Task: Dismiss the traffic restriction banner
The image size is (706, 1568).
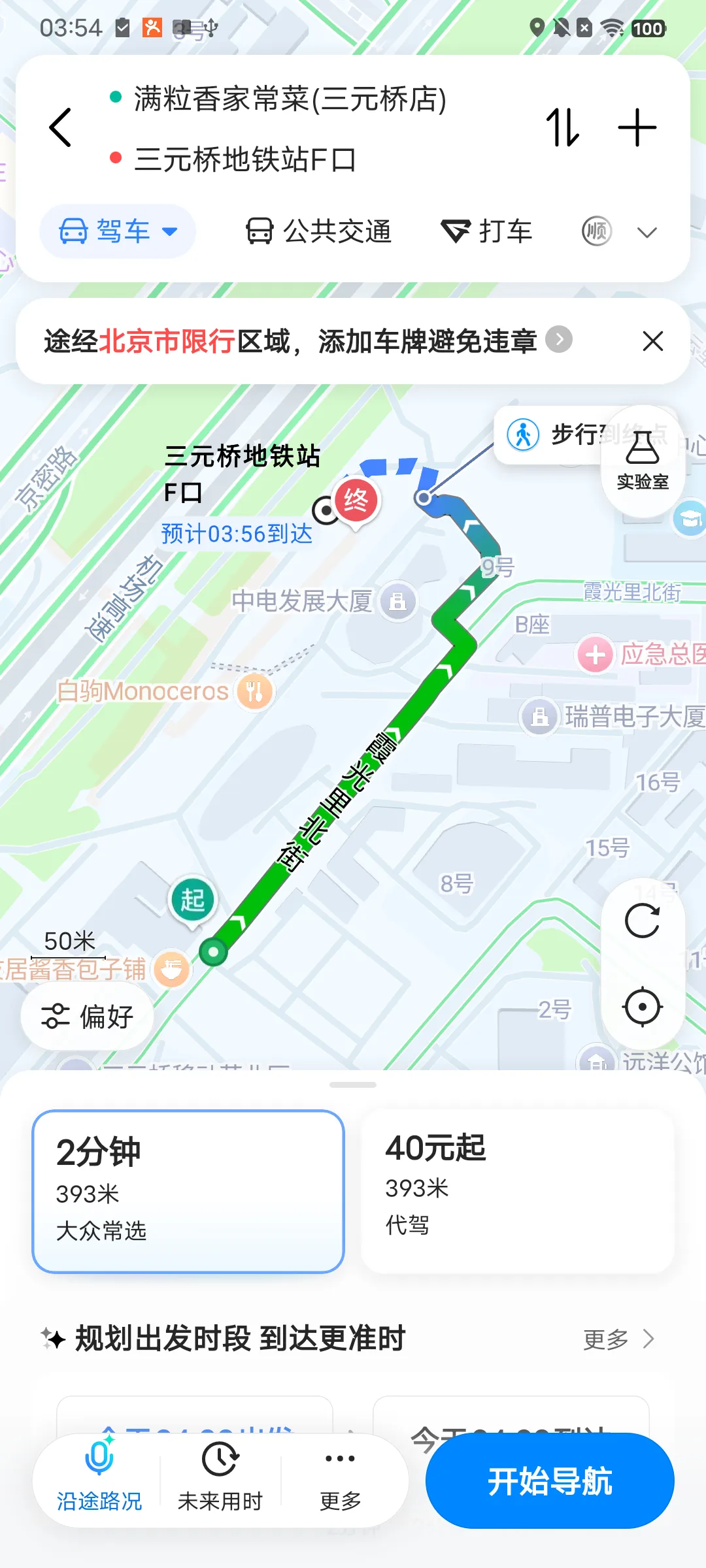Action: (x=652, y=341)
